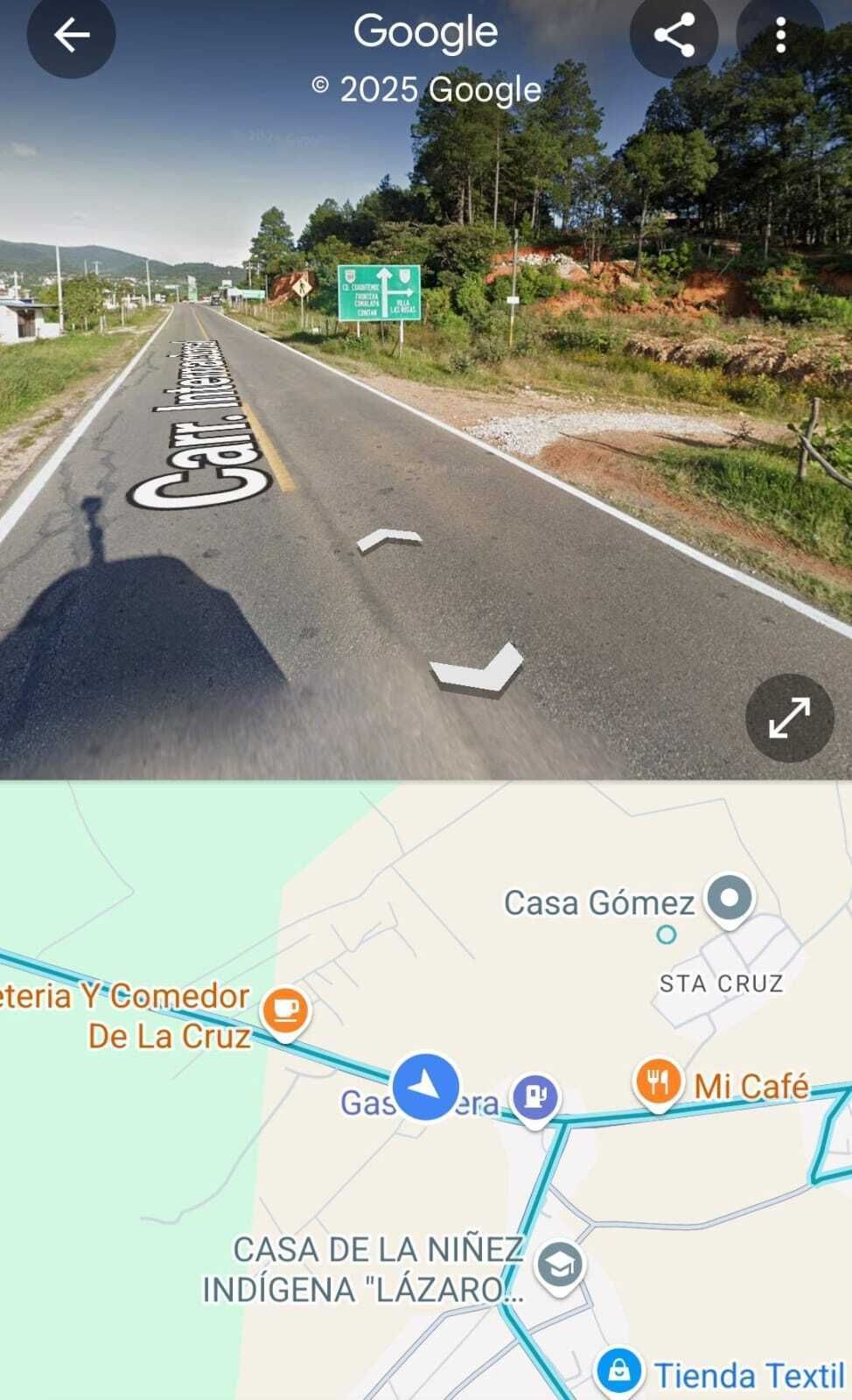Open Casa de la Niñez Indígena pin
852x1400 pixels.
[559, 1267]
